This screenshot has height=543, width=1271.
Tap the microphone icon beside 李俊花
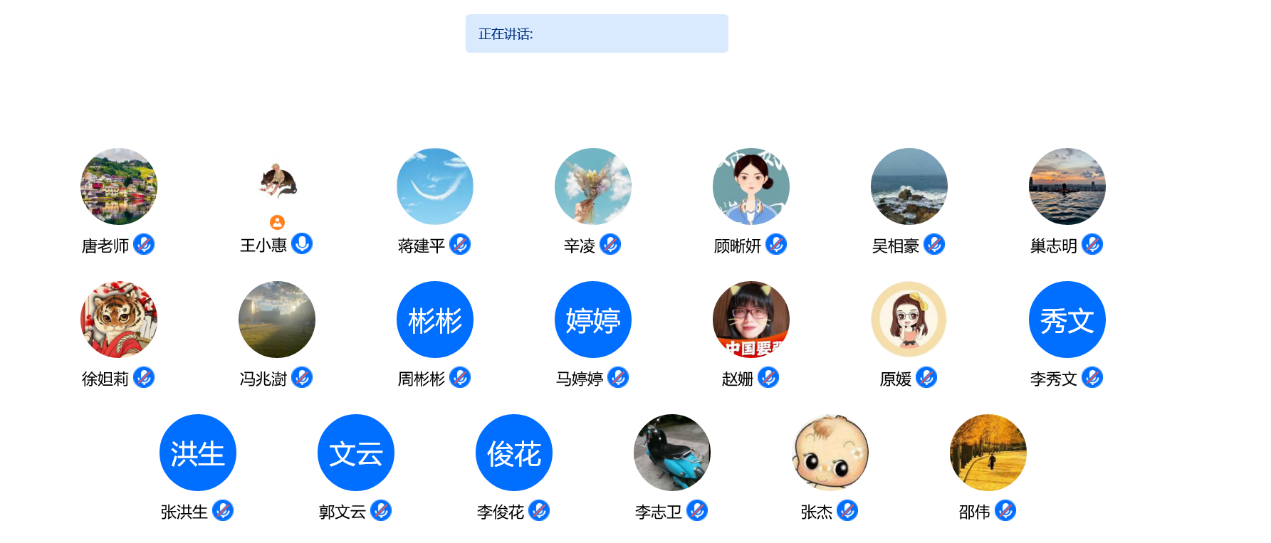539,511
